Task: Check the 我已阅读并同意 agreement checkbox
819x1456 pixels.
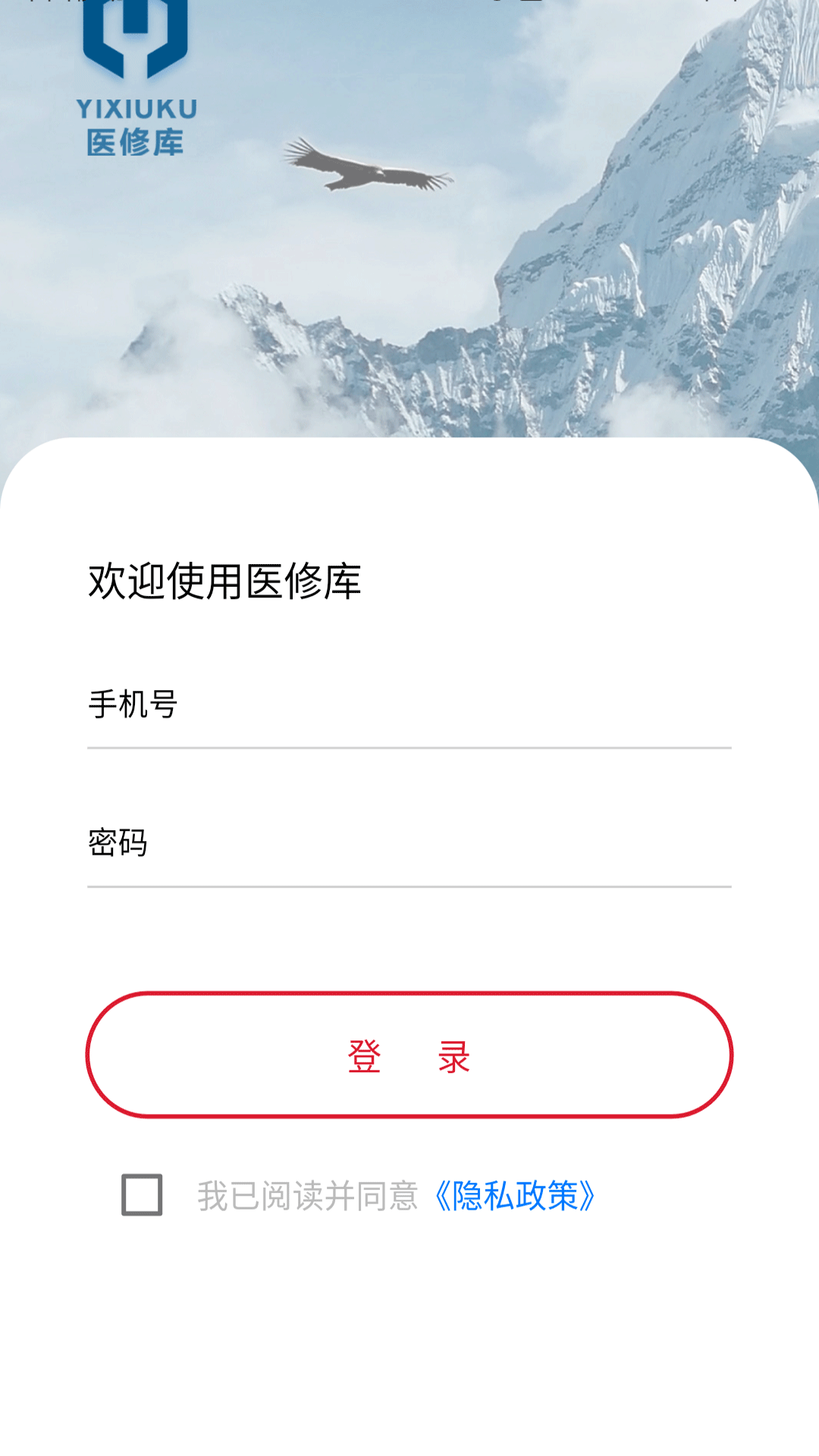Action: click(x=142, y=1195)
